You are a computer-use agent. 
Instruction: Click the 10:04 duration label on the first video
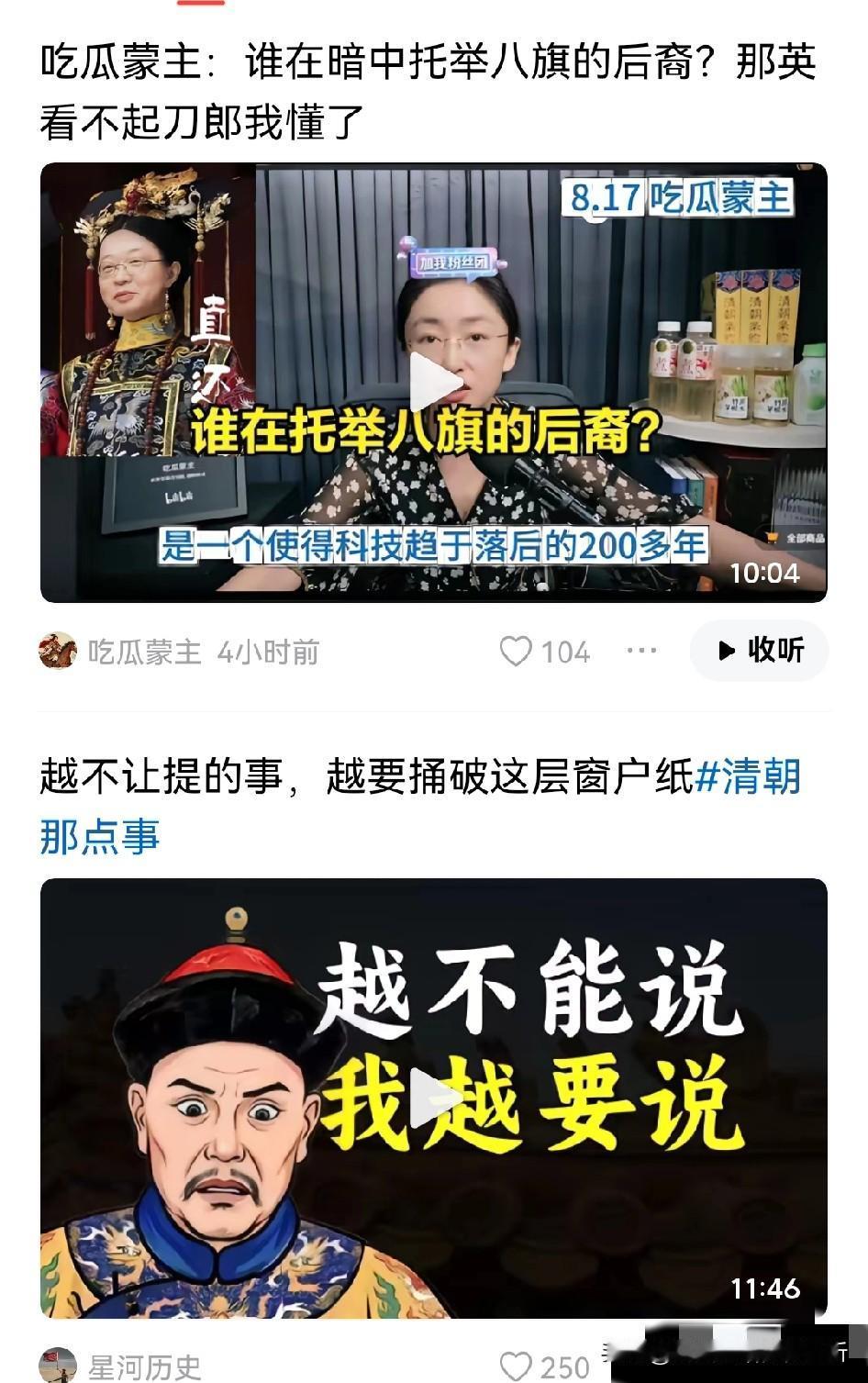pos(764,573)
